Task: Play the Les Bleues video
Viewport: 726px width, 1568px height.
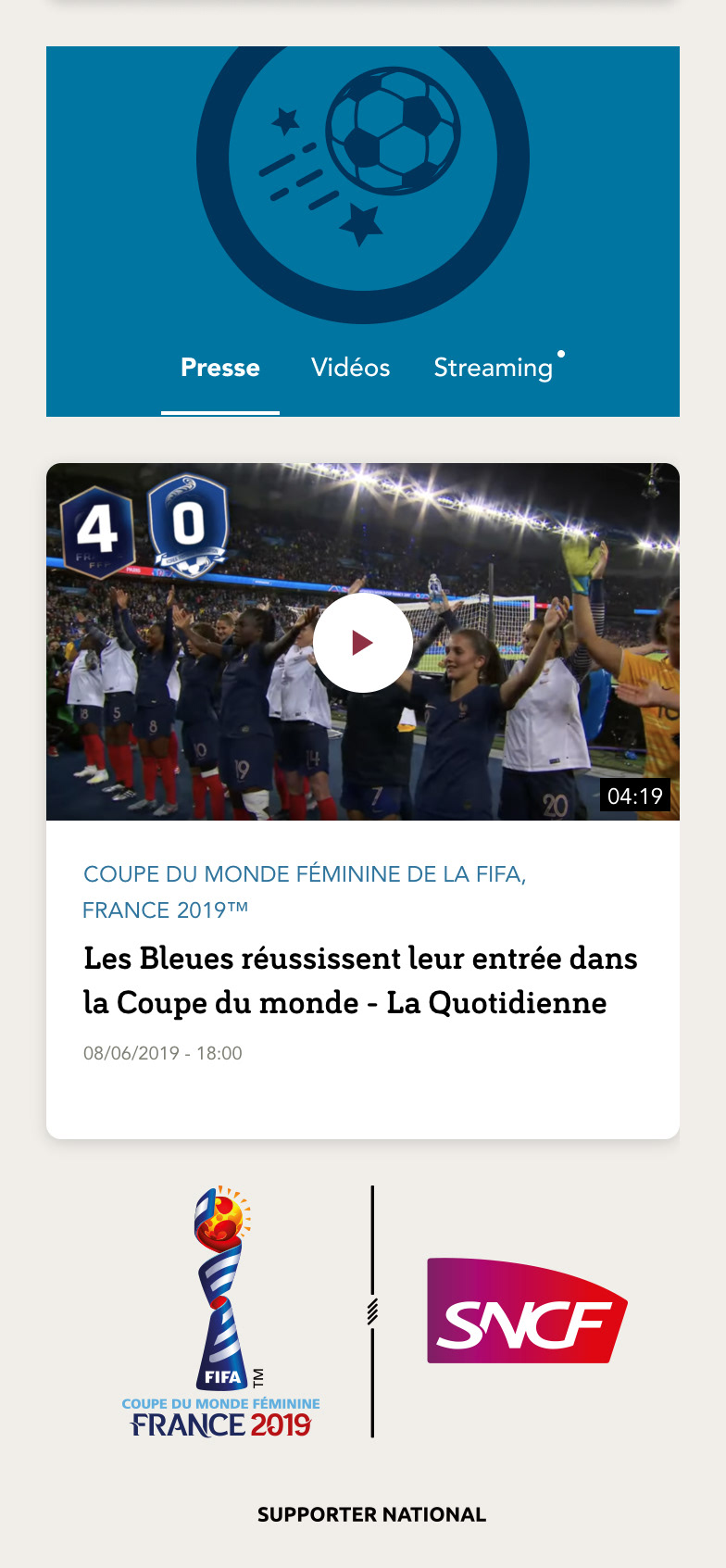Action: (x=362, y=642)
